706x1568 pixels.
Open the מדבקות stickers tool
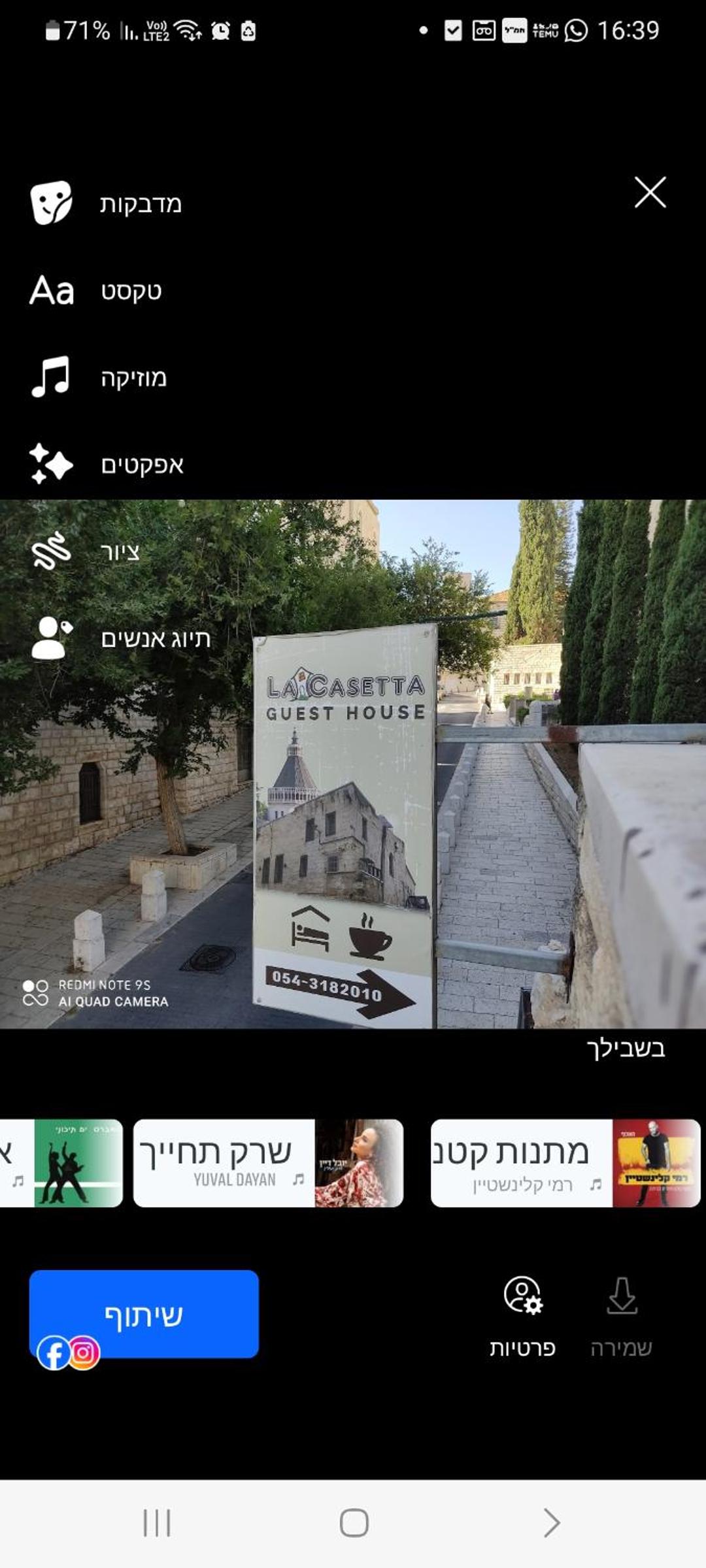(106, 203)
